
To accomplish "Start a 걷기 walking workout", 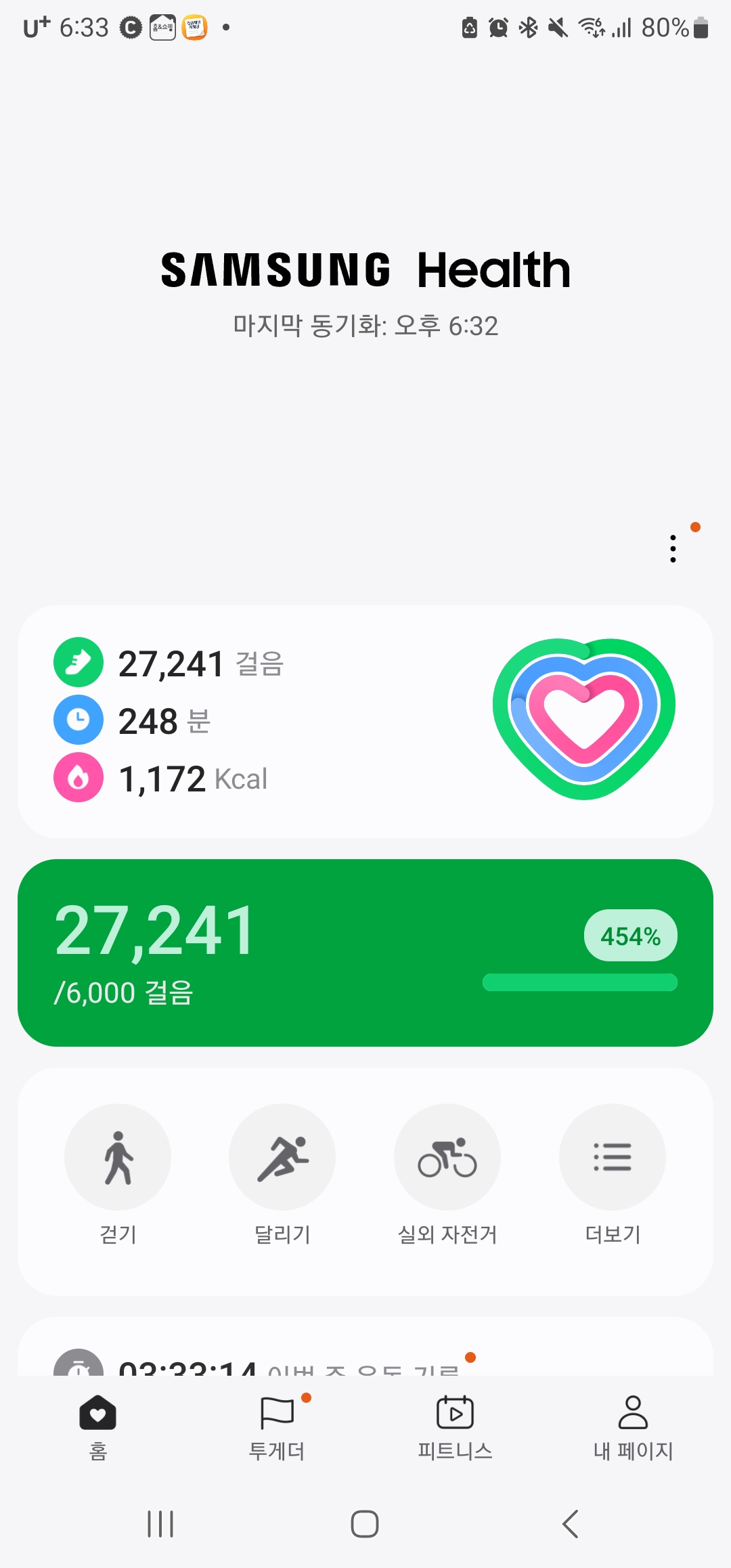I will (118, 1157).
